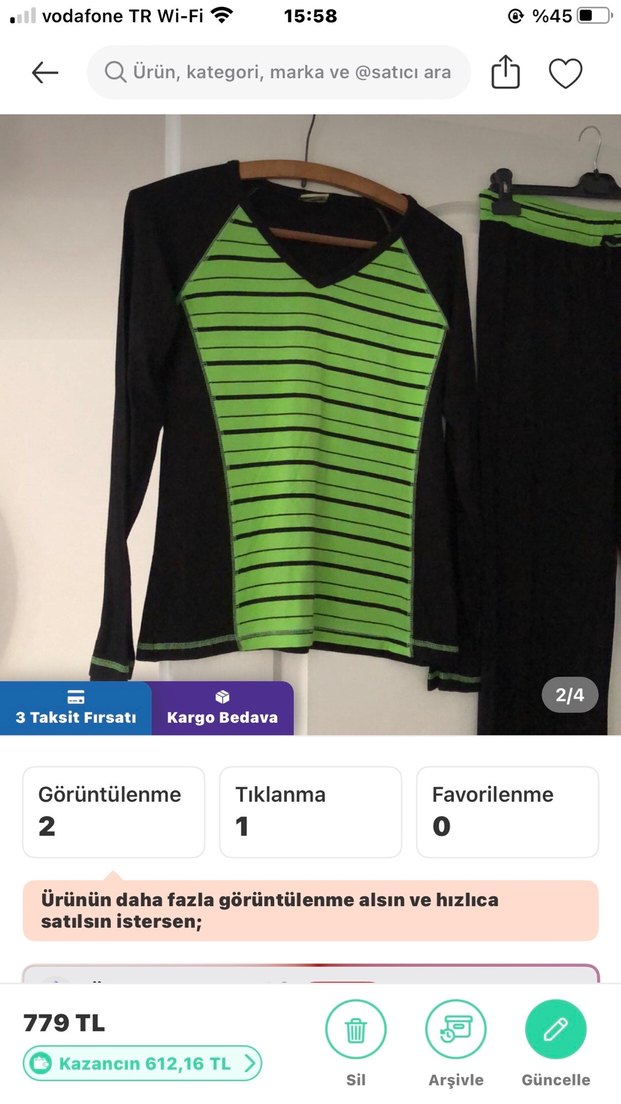This screenshot has height=1104, width=621.
Task: Tap the Kargo Bedava badge
Action: (x=222, y=708)
